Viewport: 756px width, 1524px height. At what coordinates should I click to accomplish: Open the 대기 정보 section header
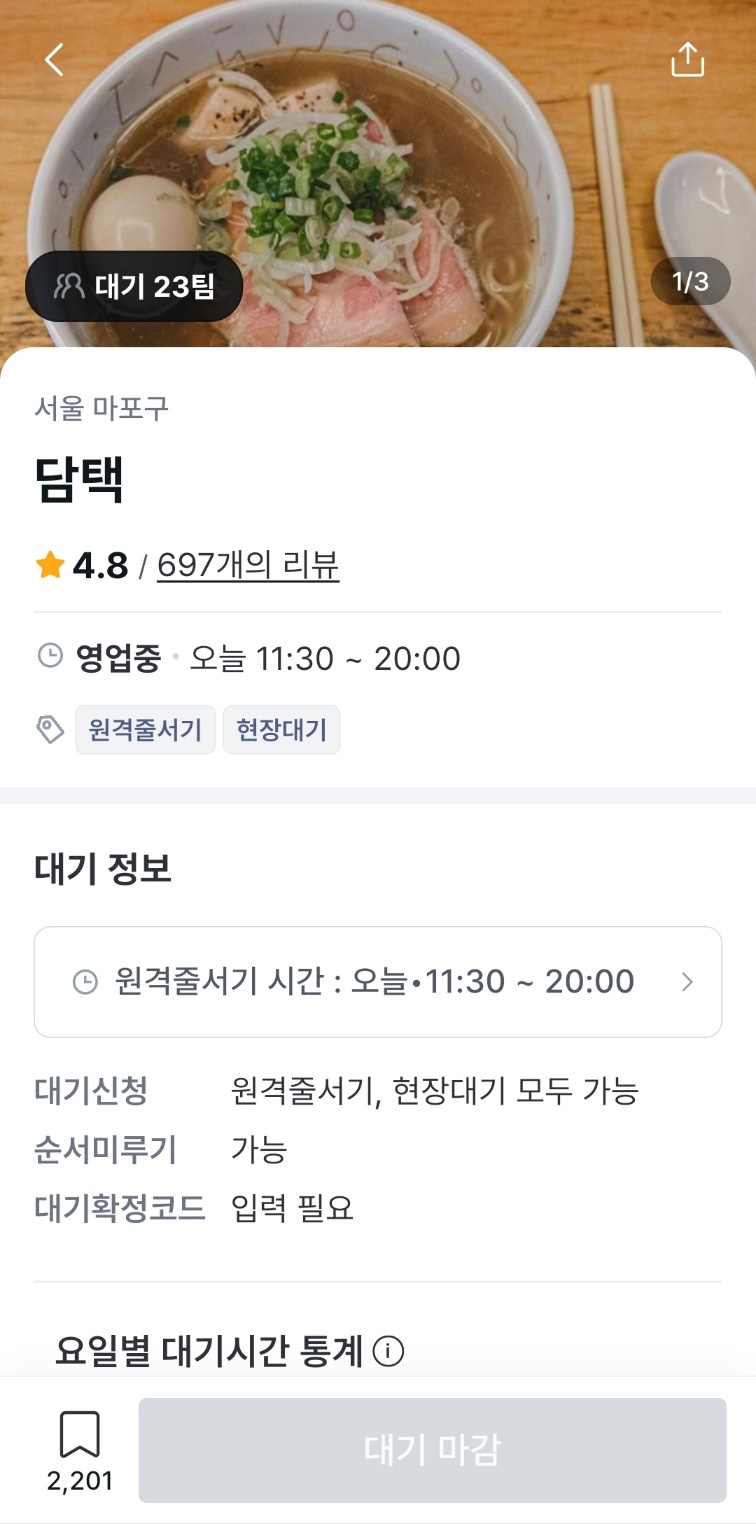pyautogui.click(x=98, y=869)
